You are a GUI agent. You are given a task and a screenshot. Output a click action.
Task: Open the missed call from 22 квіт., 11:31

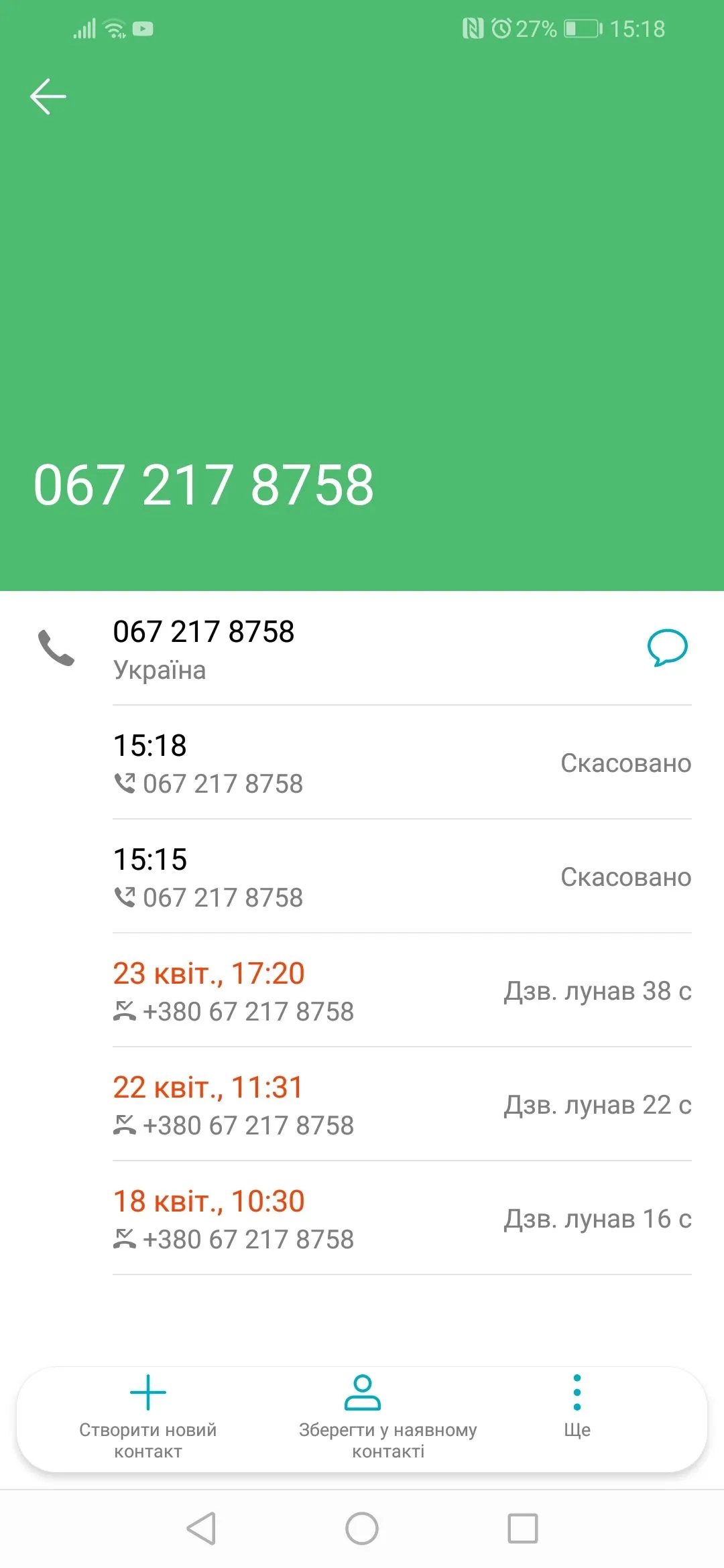click(402, 1105)
